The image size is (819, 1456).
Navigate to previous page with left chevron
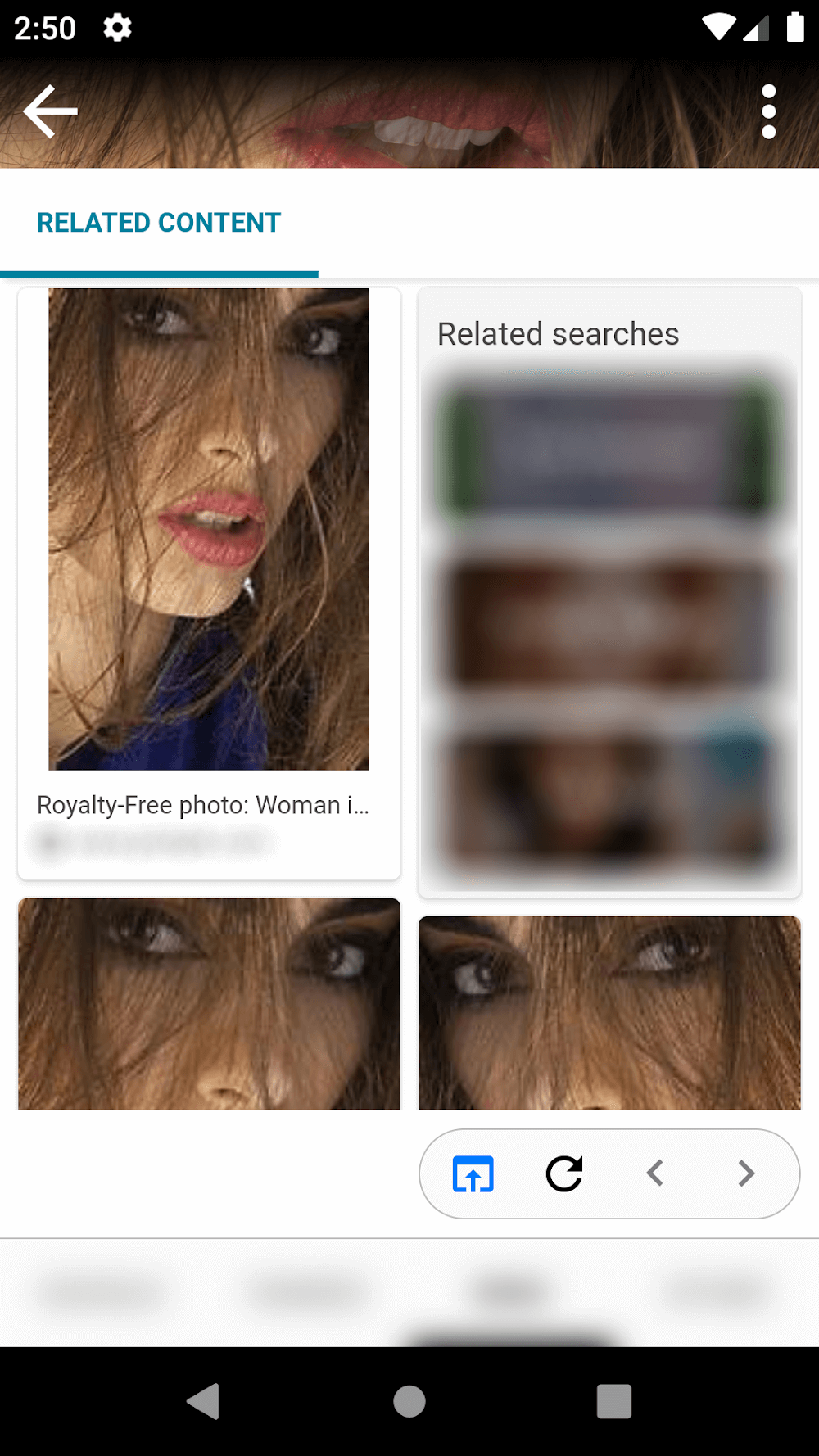(655, 1173)
